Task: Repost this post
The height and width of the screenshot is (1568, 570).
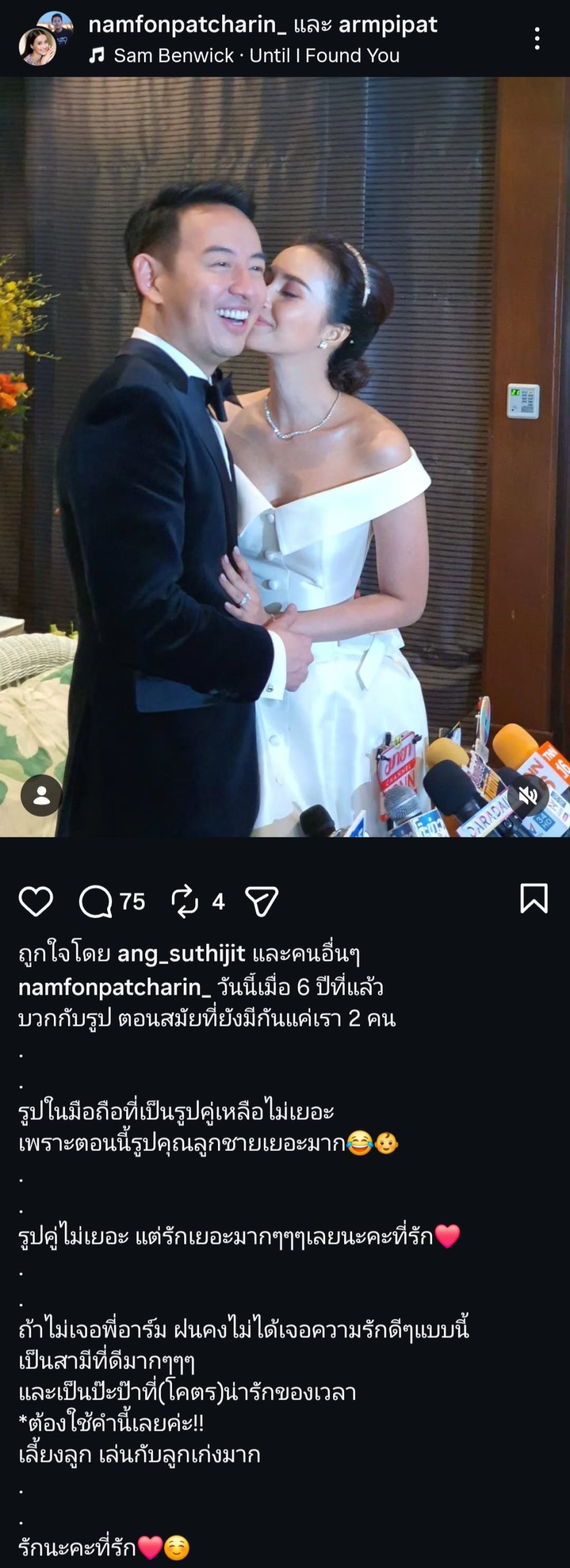Action: pyautogui.click(x=185, y=902)
